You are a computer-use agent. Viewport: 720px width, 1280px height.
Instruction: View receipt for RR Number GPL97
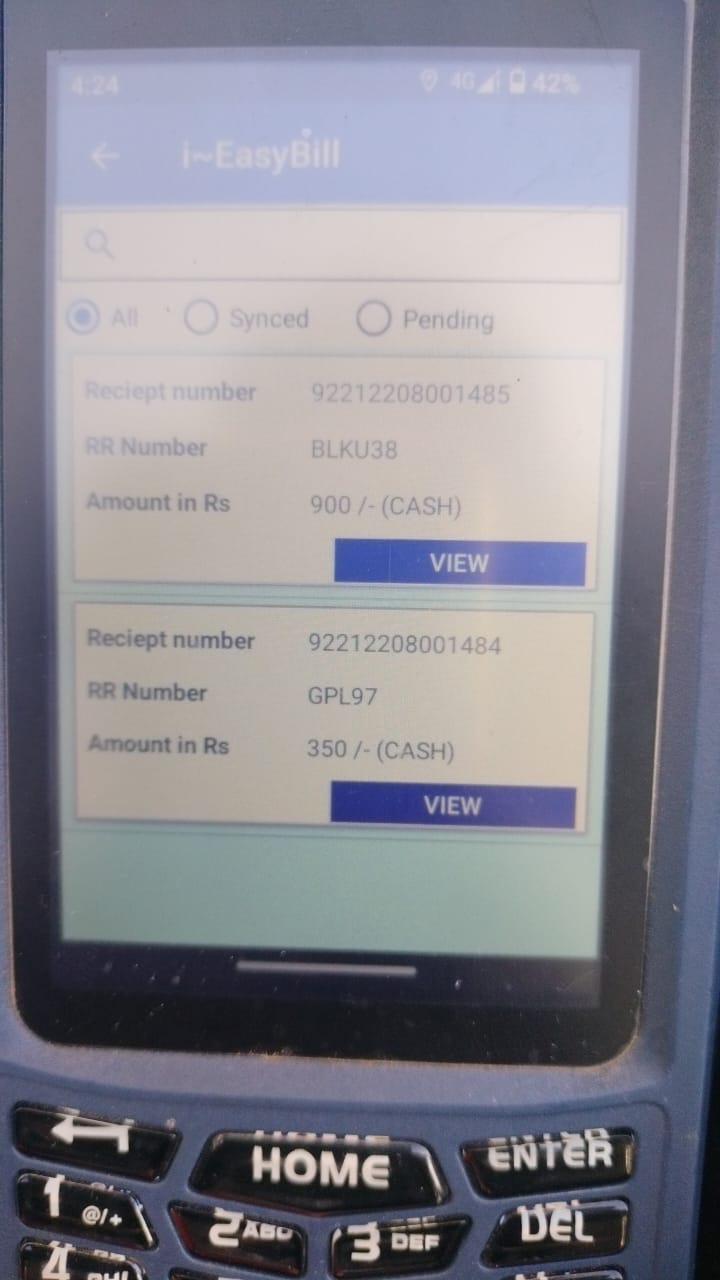pos(453,806)
